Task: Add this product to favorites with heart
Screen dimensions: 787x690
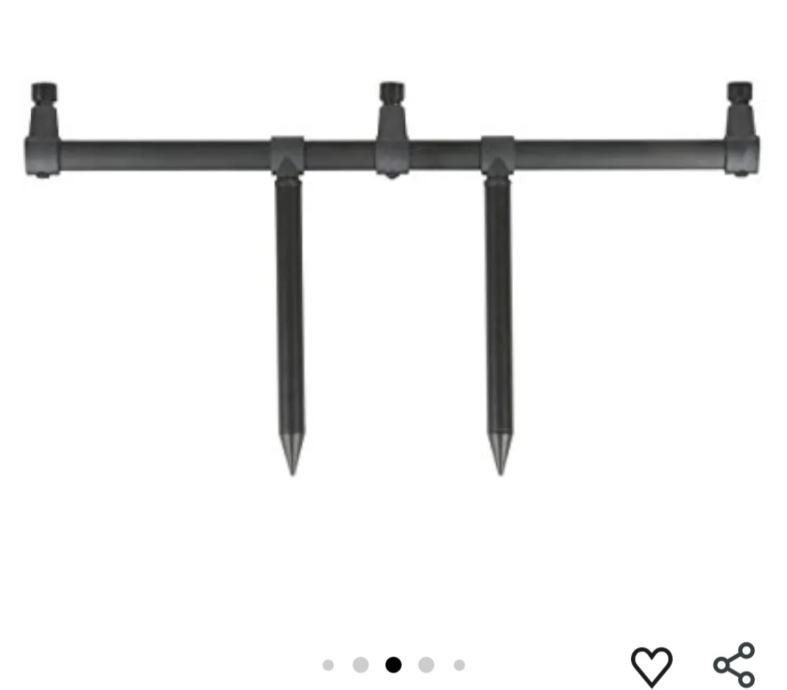Action: pyautogui.click(x=651, y=666)
